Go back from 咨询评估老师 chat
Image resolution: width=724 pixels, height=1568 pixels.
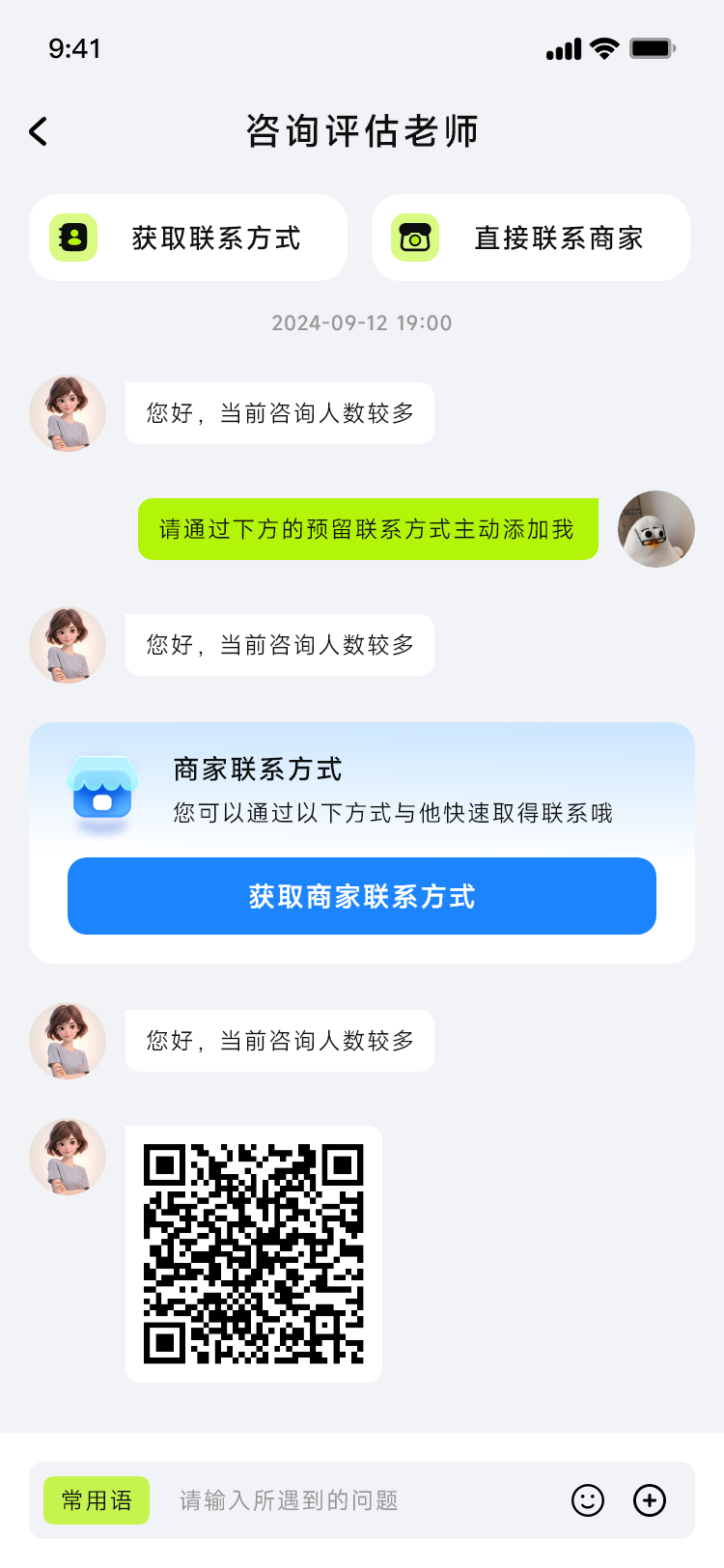tap(39, 131)
